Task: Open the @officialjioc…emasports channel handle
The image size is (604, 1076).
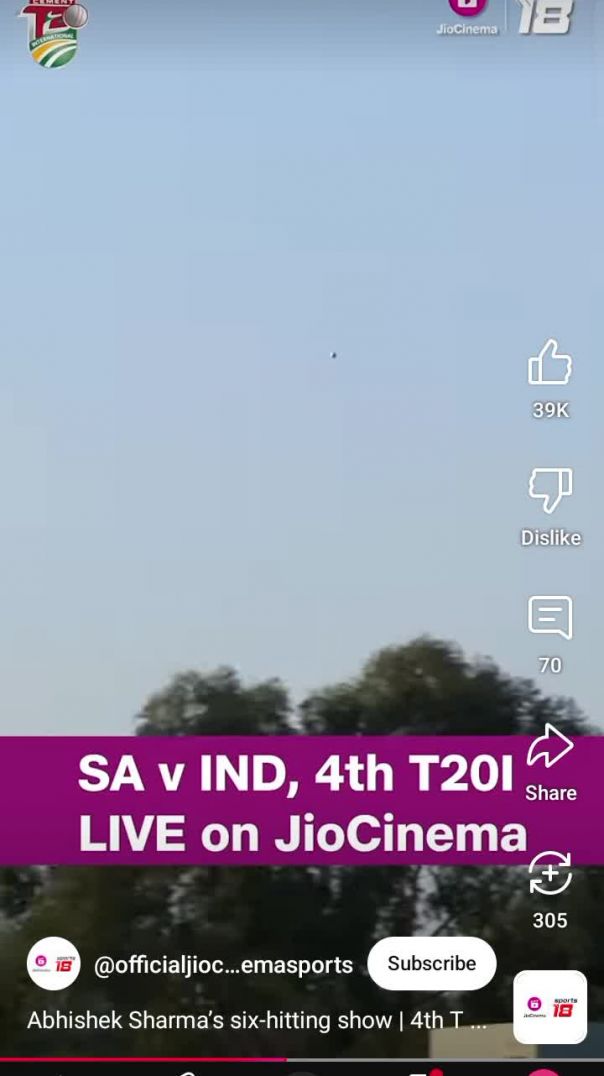Action: (x=223, y=965)
